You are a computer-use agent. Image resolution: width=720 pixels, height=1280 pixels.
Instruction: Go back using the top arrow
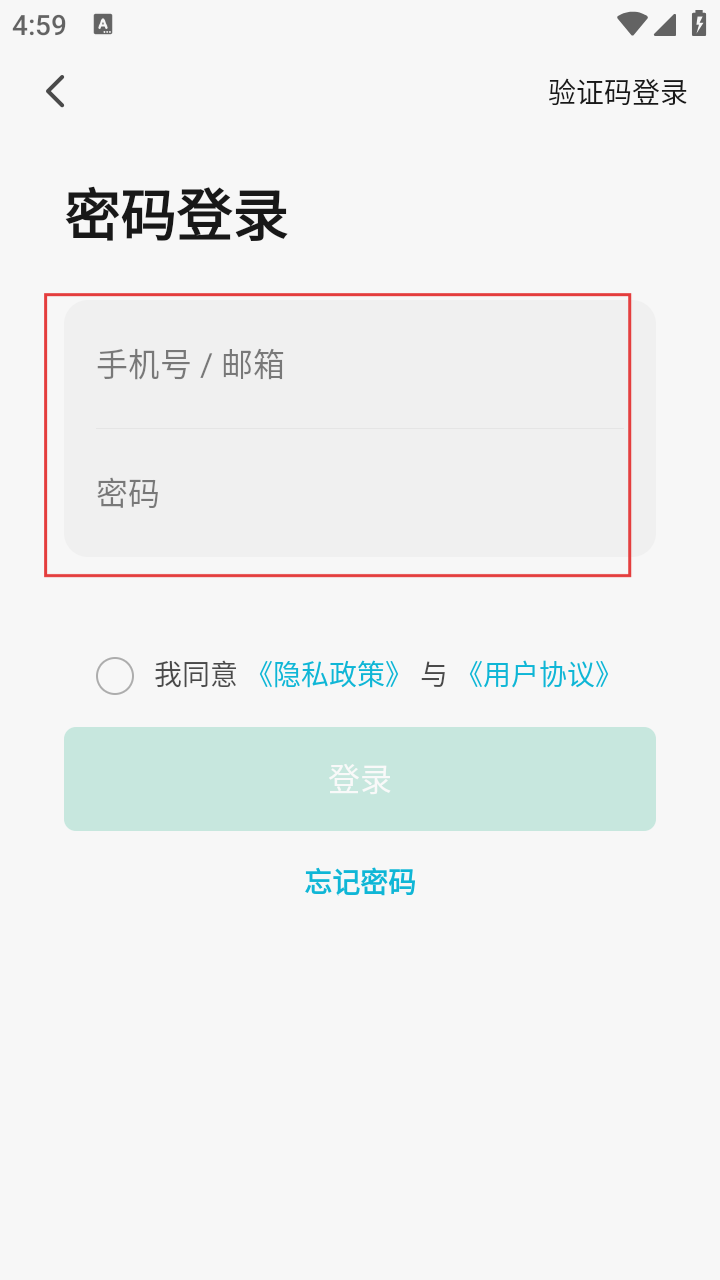[x=55, y=91]
